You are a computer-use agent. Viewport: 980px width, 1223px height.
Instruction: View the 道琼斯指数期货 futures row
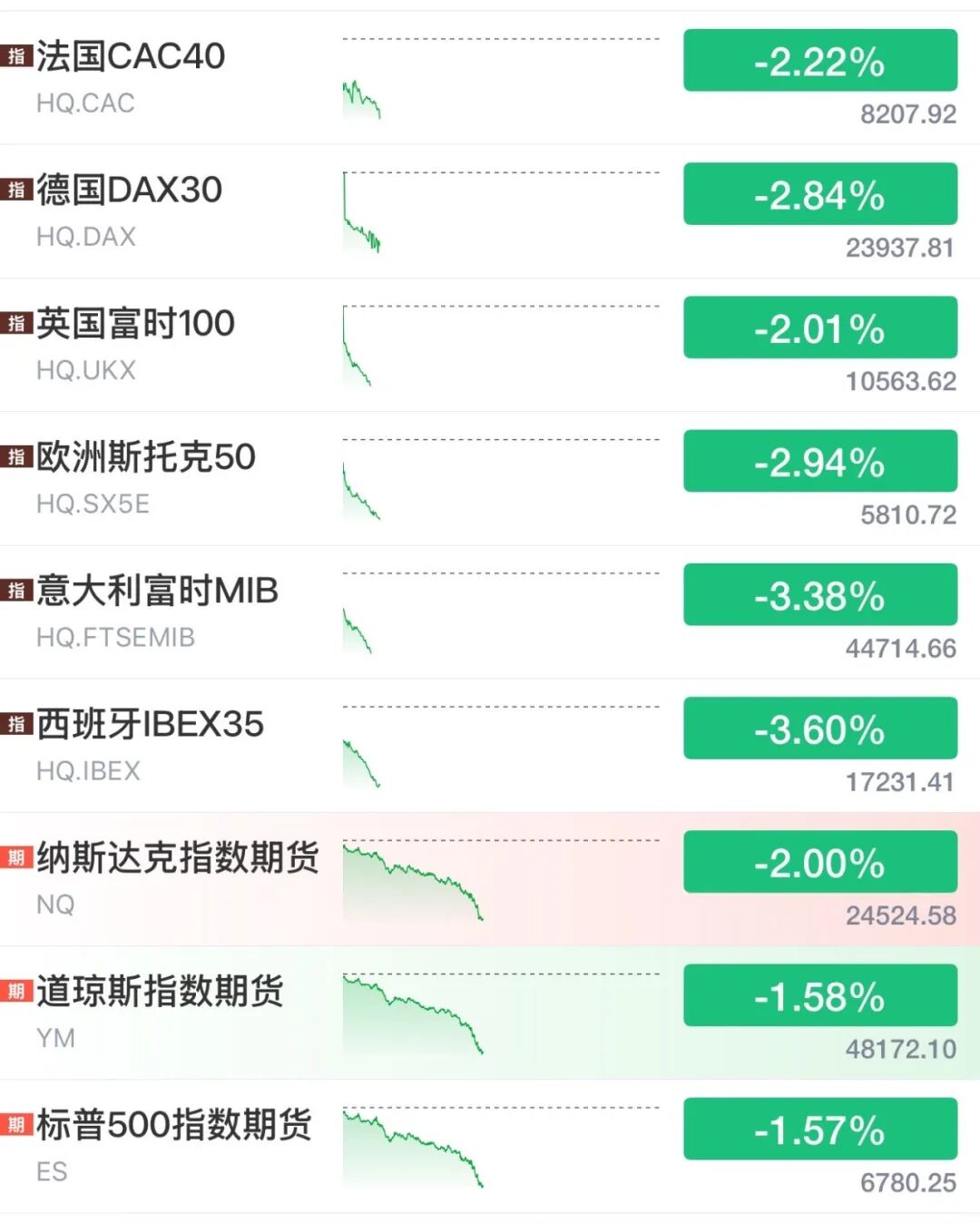pyautogui.click(x=161, y=992)
